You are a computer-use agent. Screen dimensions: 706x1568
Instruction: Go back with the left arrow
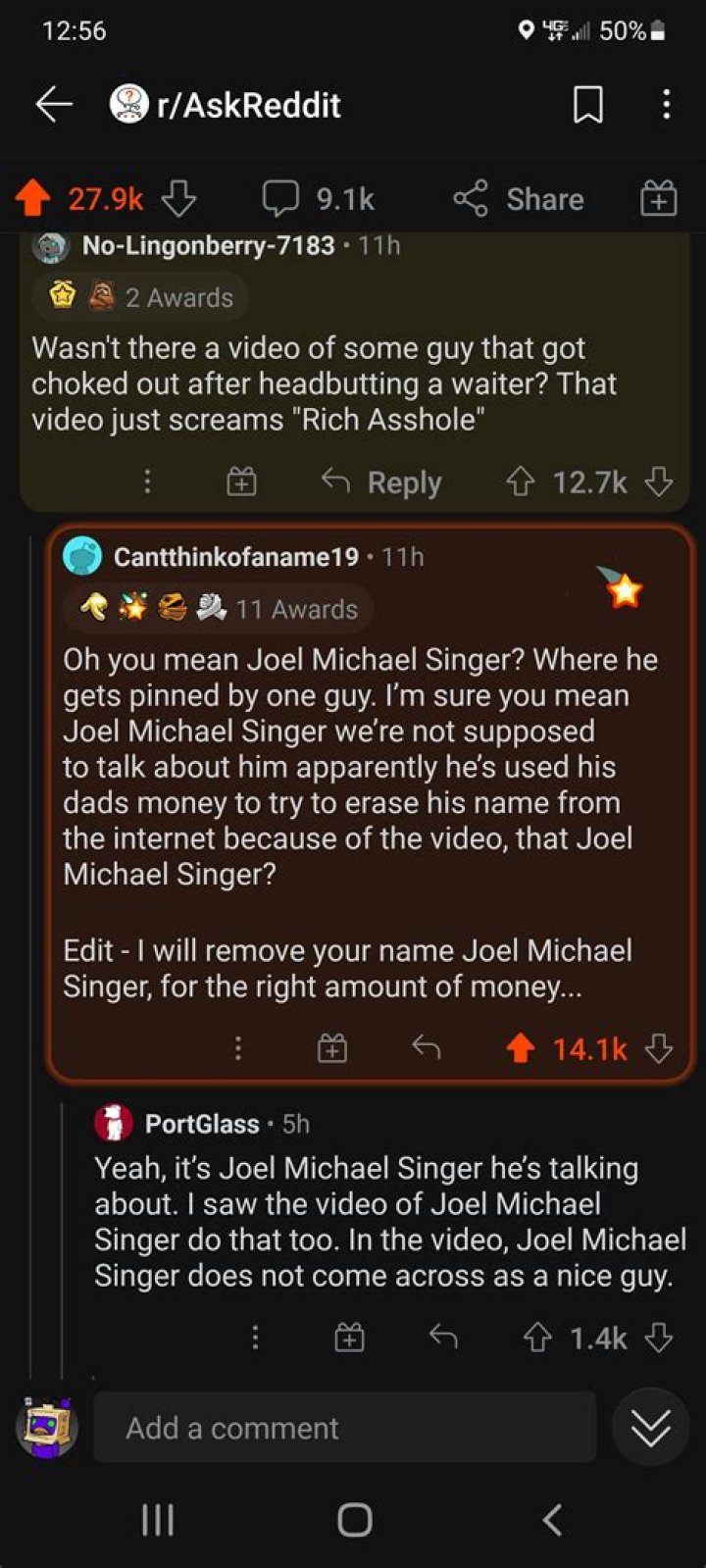pos(54,104)
